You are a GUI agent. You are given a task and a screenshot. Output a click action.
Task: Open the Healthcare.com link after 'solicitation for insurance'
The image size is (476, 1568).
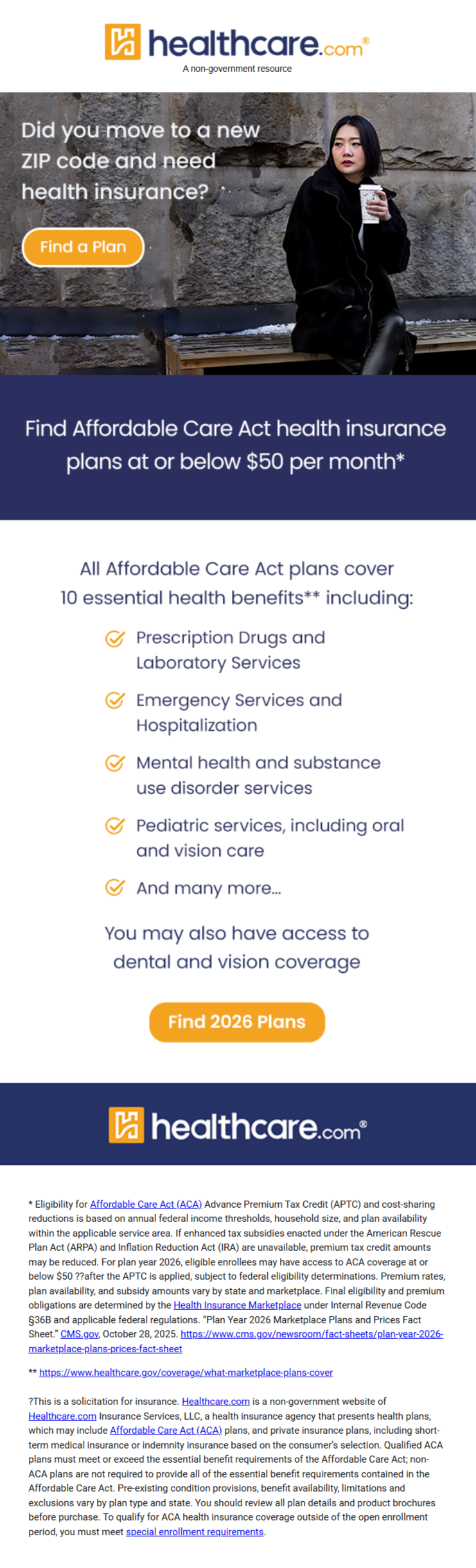pyautogui.click(x=215, y=1401)
